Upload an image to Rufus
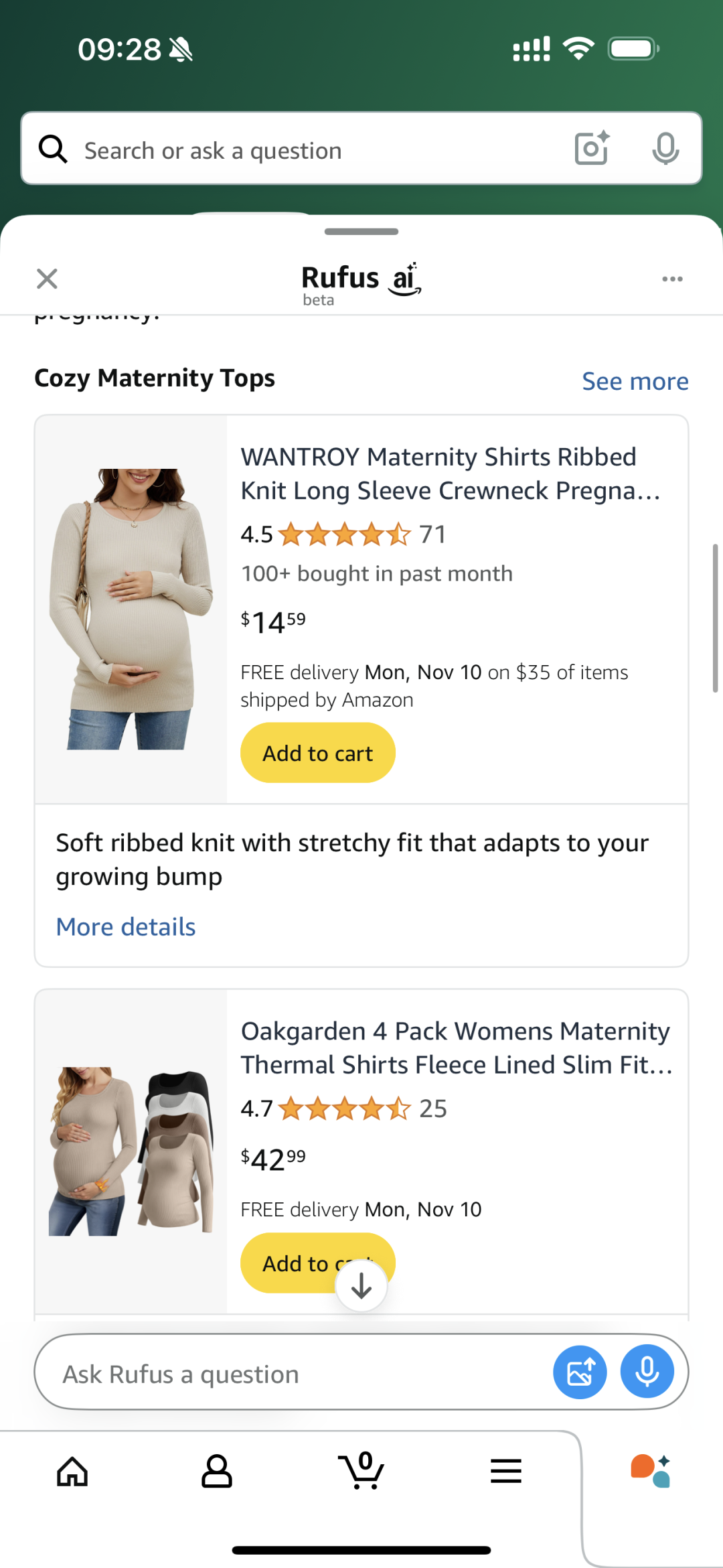 tap(580, 1372)
